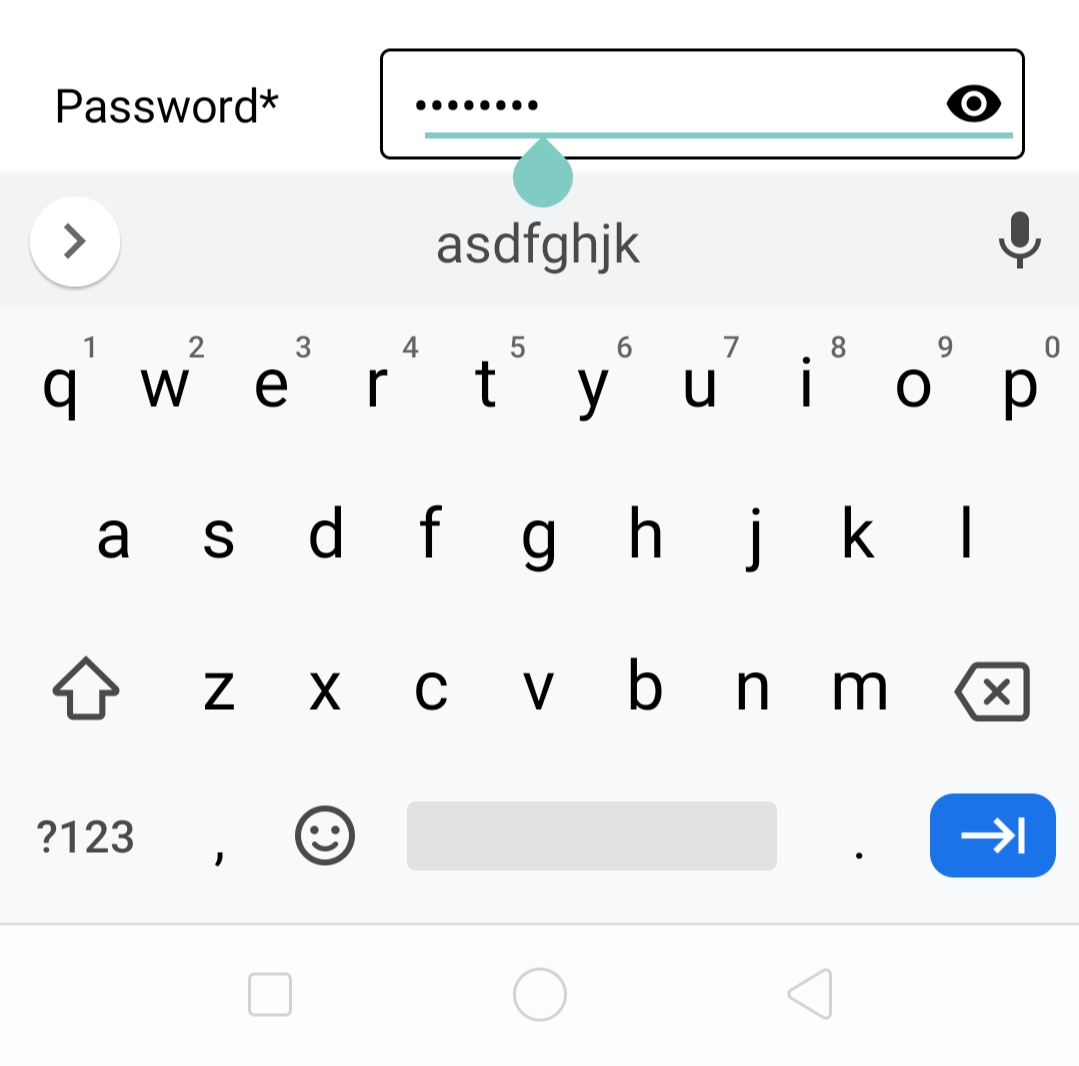Type the letter q
Image resolution: width=1079 pixels, height=1066 pixels.
tap(59, 386)
